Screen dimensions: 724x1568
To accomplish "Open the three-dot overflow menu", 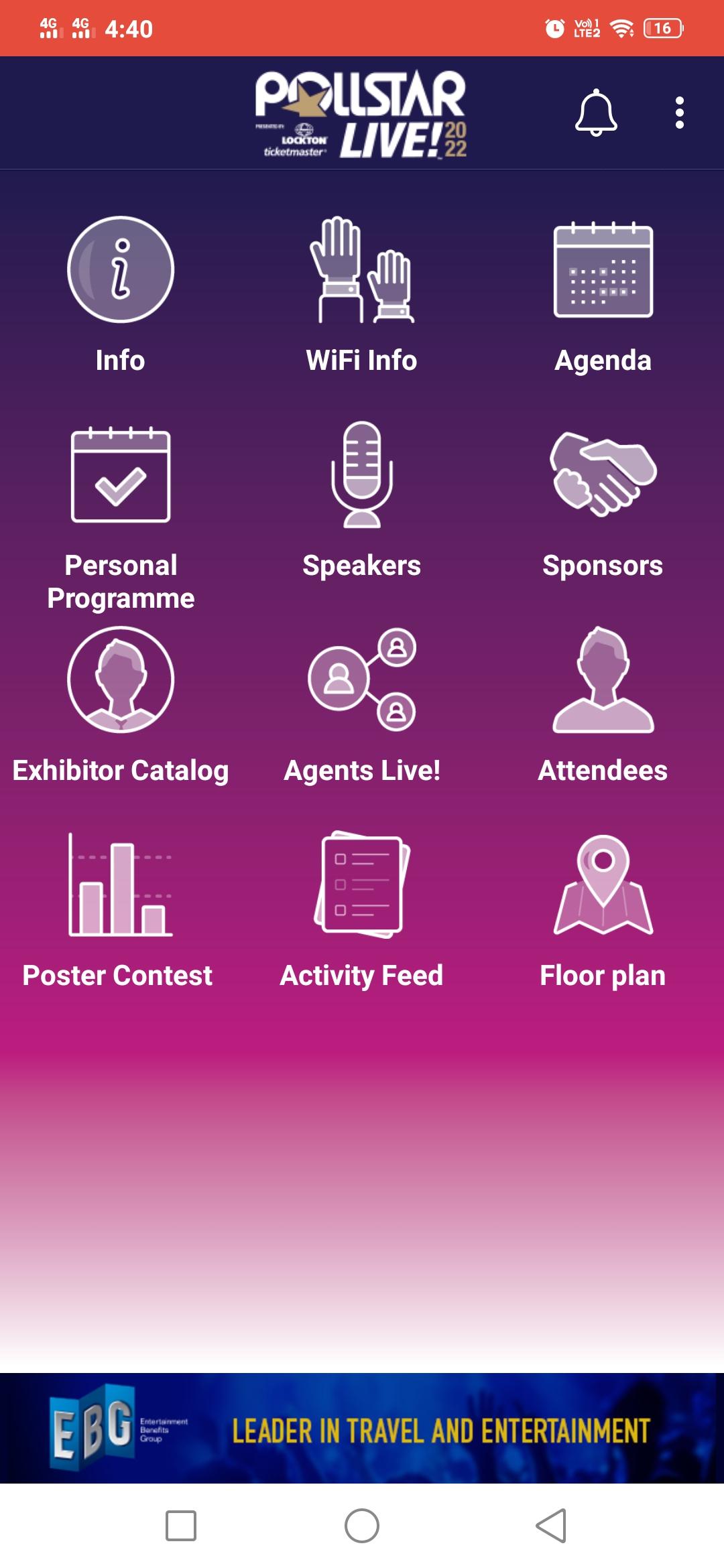I will tap(679, 112).
